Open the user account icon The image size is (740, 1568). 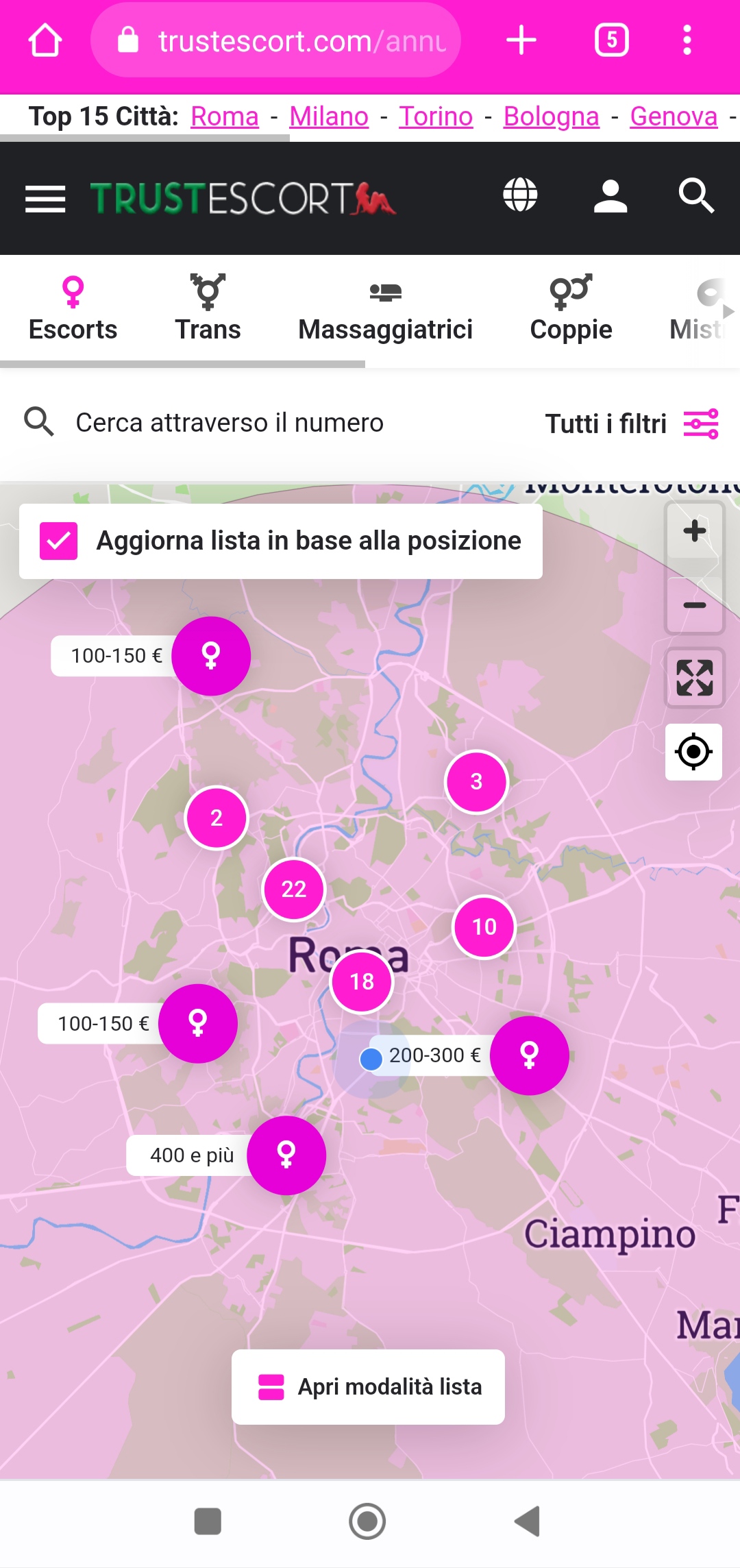tap(610, 197)
